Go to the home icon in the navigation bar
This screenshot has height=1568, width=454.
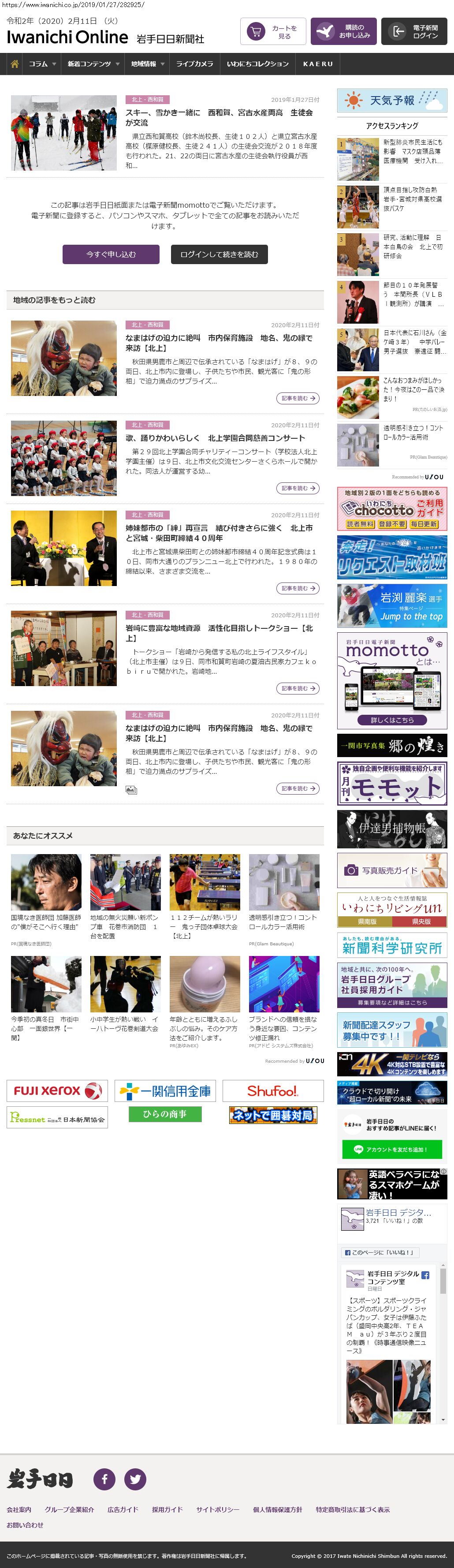coord(15,64)
